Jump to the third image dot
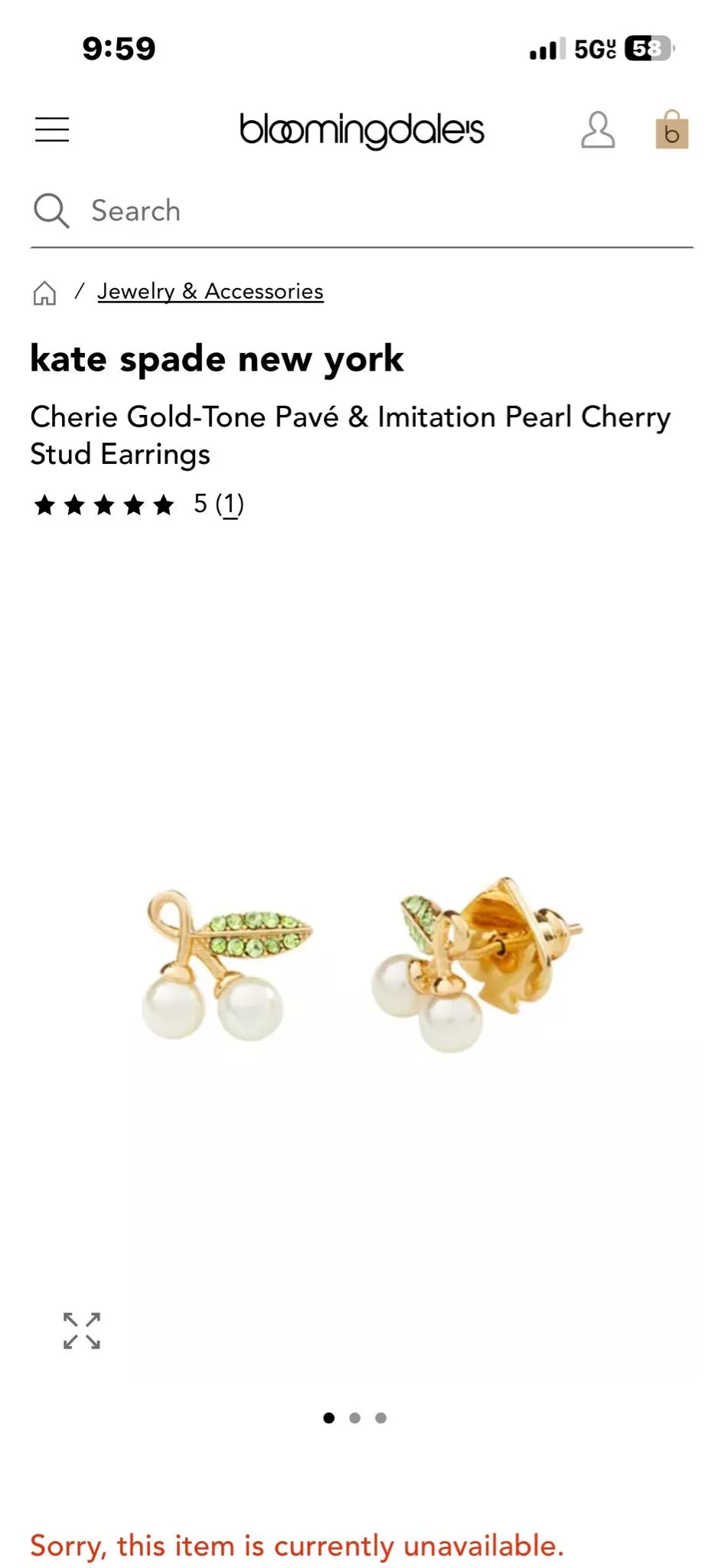 point(380,1418)
